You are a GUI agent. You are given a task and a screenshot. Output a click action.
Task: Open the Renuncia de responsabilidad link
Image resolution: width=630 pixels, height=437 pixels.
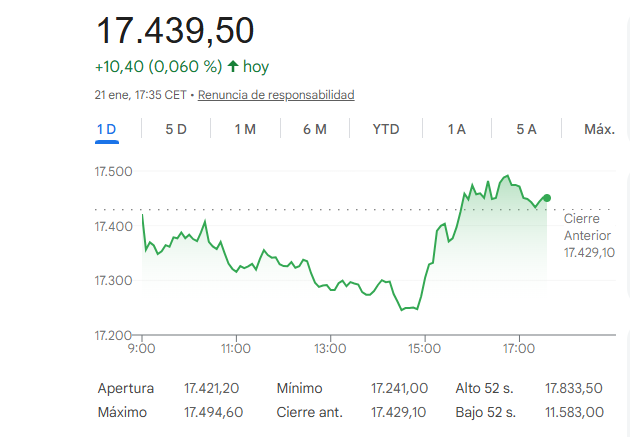point(276,95)
